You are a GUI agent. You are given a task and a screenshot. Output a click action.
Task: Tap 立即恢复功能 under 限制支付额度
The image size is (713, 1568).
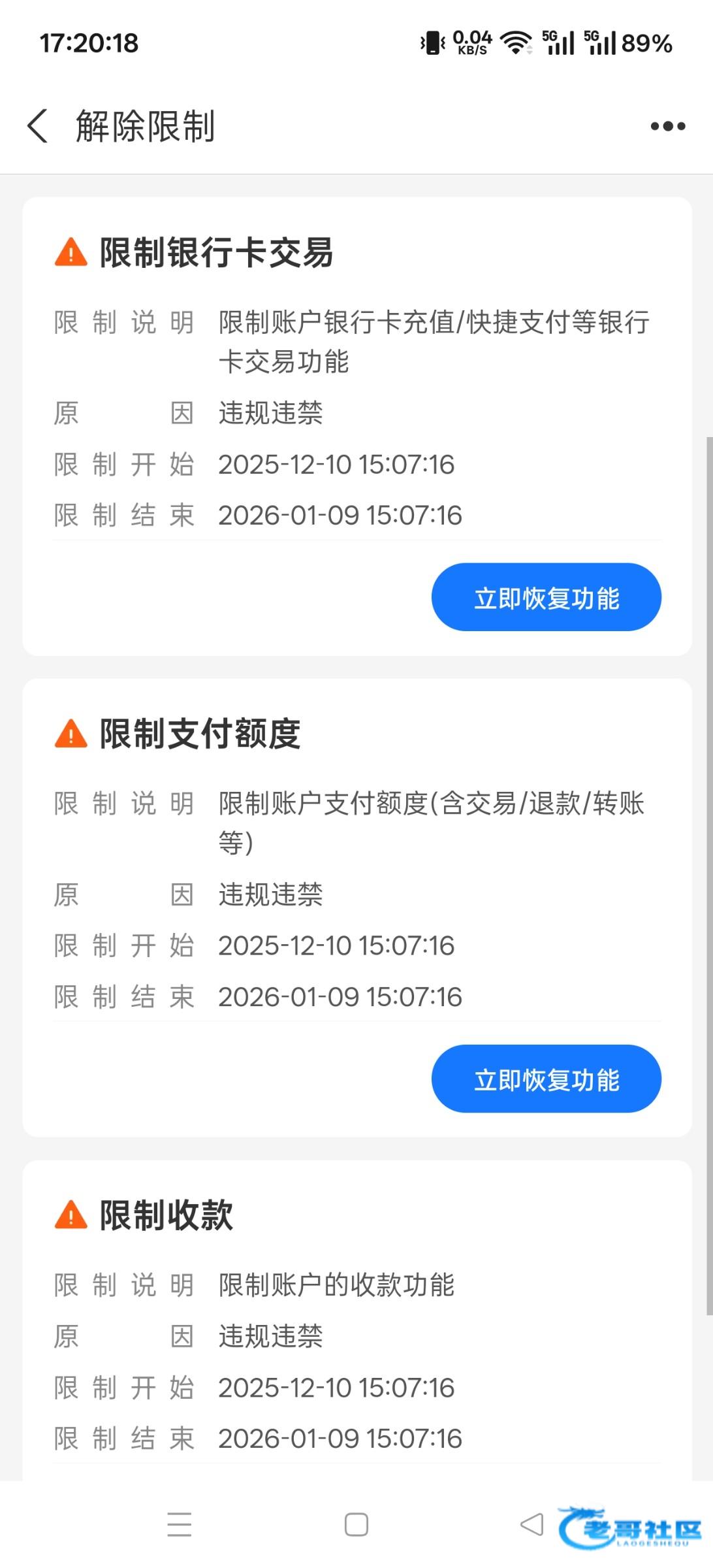[546, 1079]
